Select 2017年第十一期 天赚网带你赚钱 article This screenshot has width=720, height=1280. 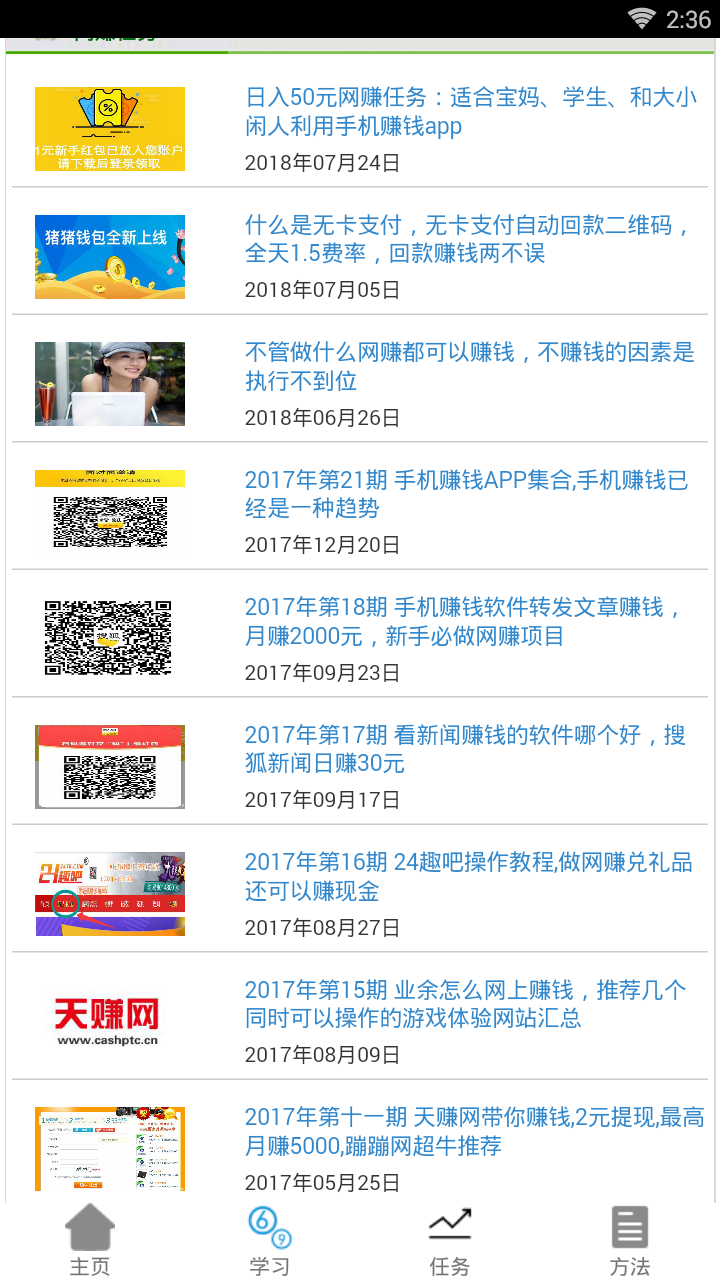[x=474, y=1131]
